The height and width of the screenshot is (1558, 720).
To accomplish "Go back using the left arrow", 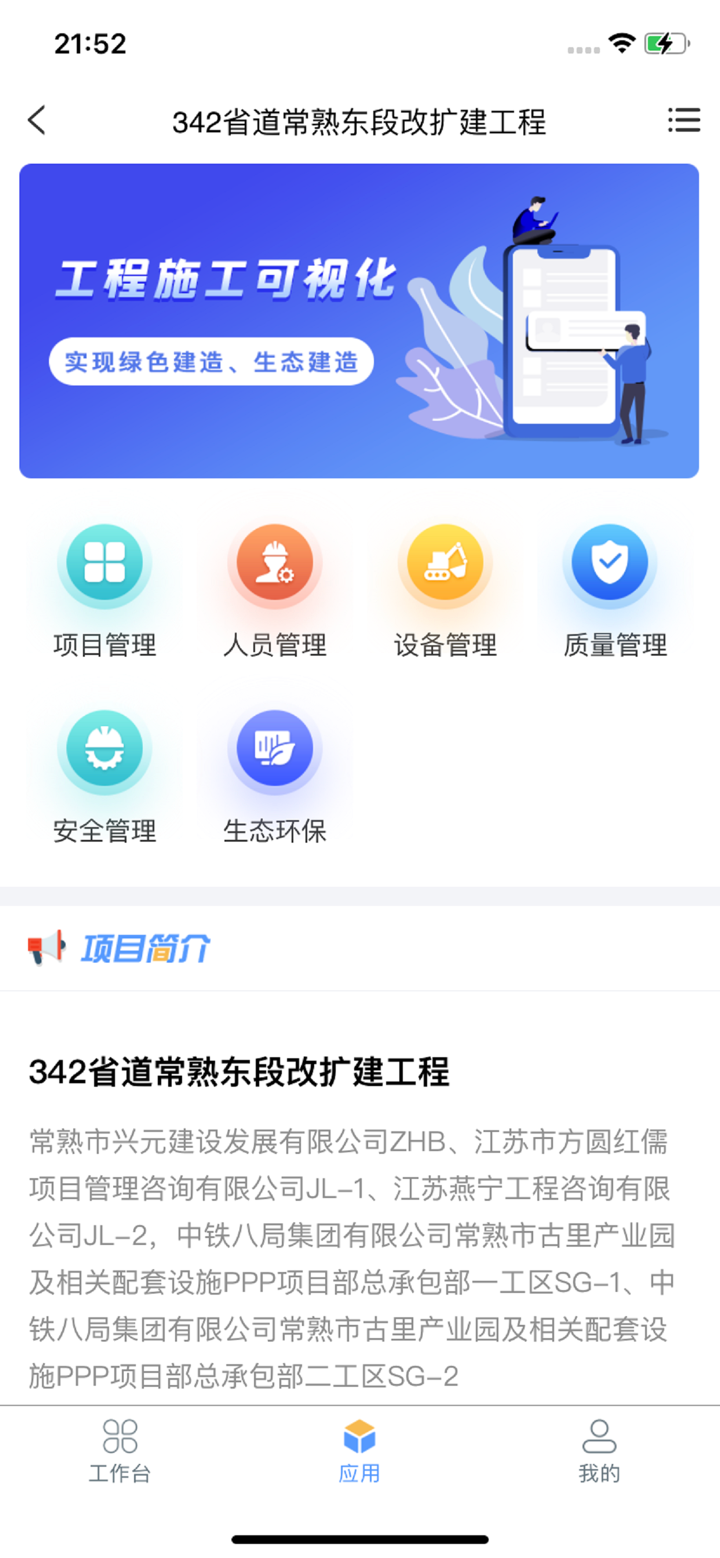I will point(36,120).
